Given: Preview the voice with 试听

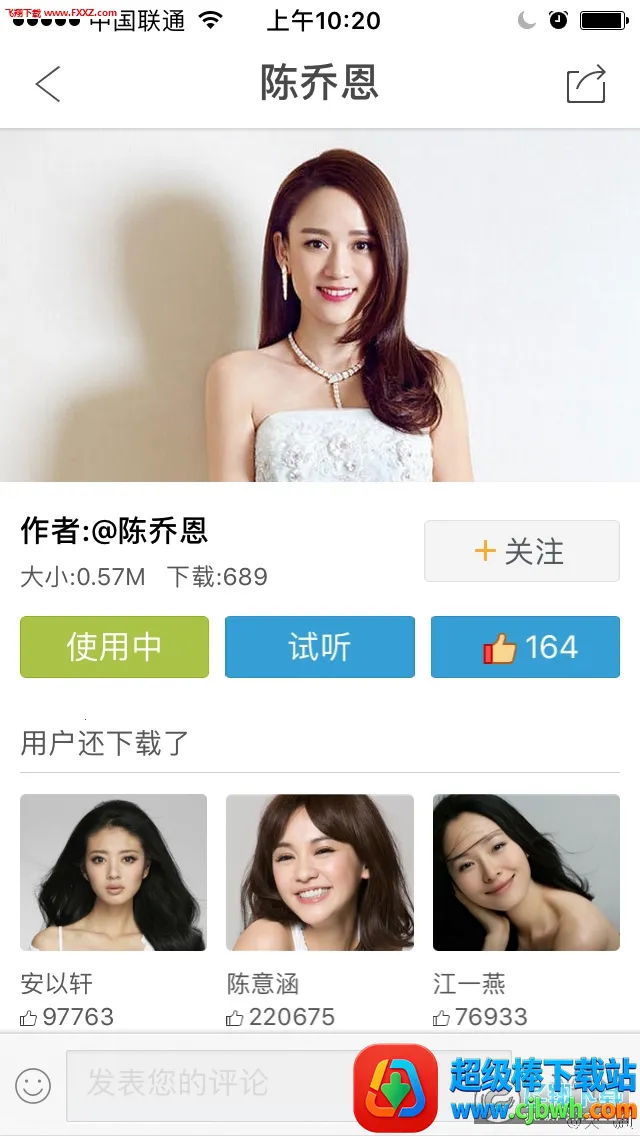Looking at the screenshot, I should point(319,647).
